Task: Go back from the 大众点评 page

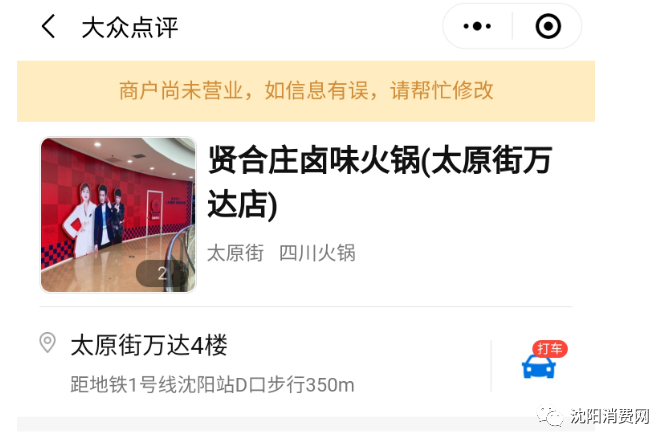Action: pyautogui.click(x=48, y=27)
